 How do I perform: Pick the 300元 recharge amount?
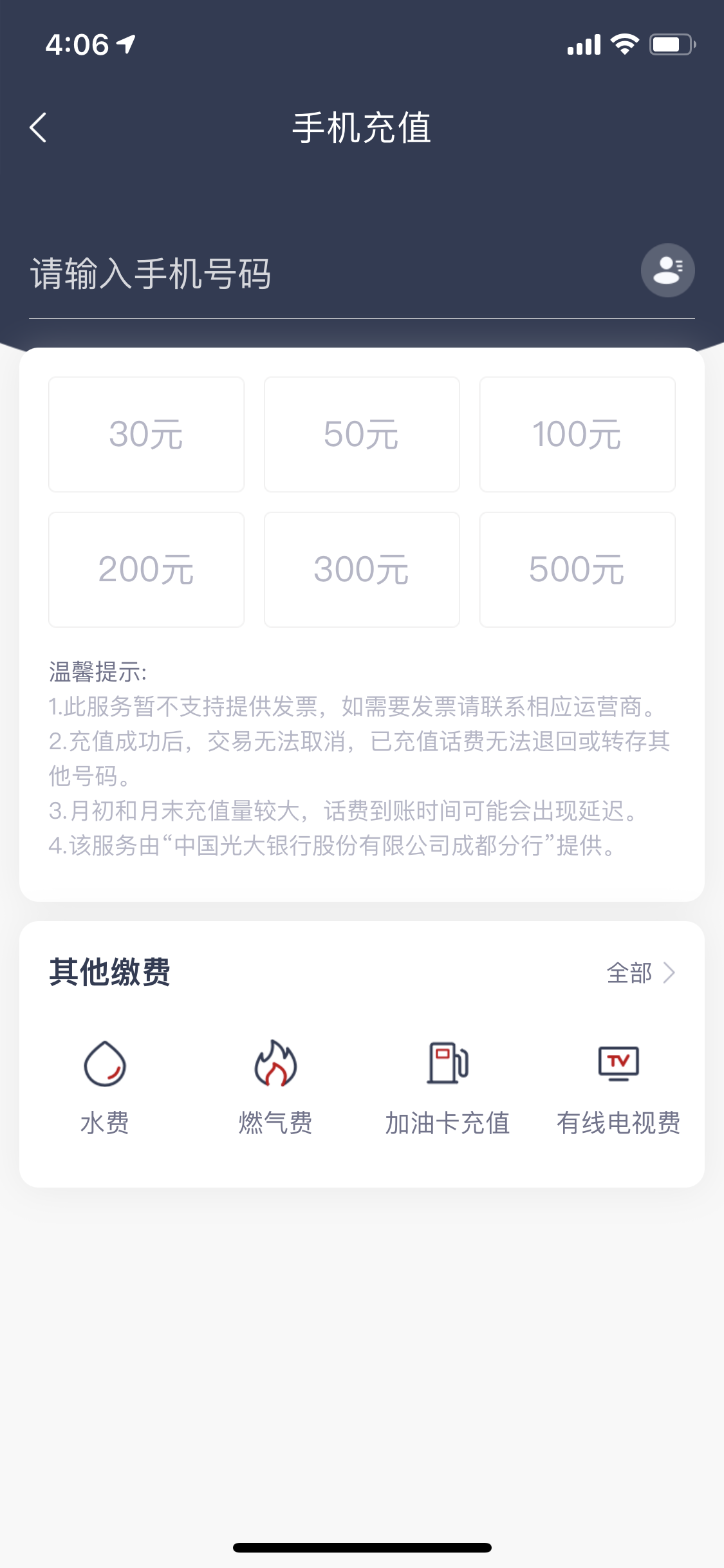tap(362, 570)
